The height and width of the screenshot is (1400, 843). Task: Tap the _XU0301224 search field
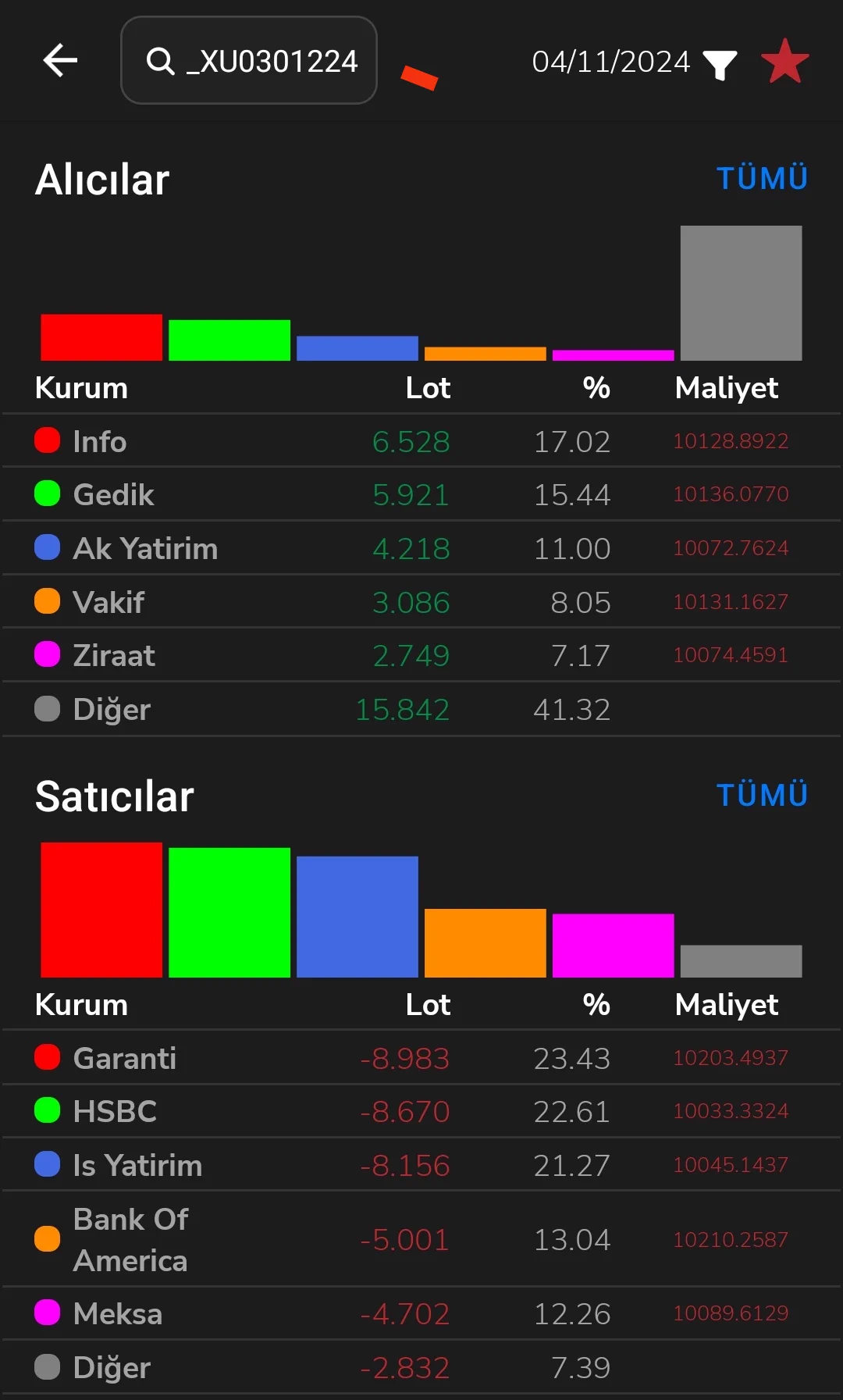249,60
